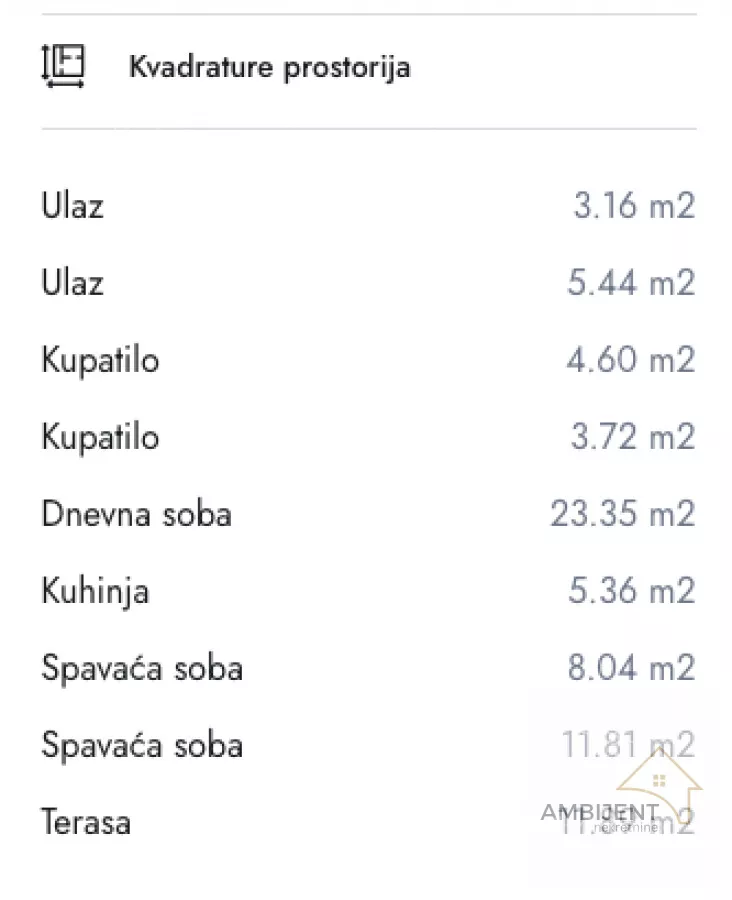The height and width of the screenshot is (900, 732).
Task: Click the 'Spavaća soba' entry showing 11.81 m2
Action: (x=141, y=745)
